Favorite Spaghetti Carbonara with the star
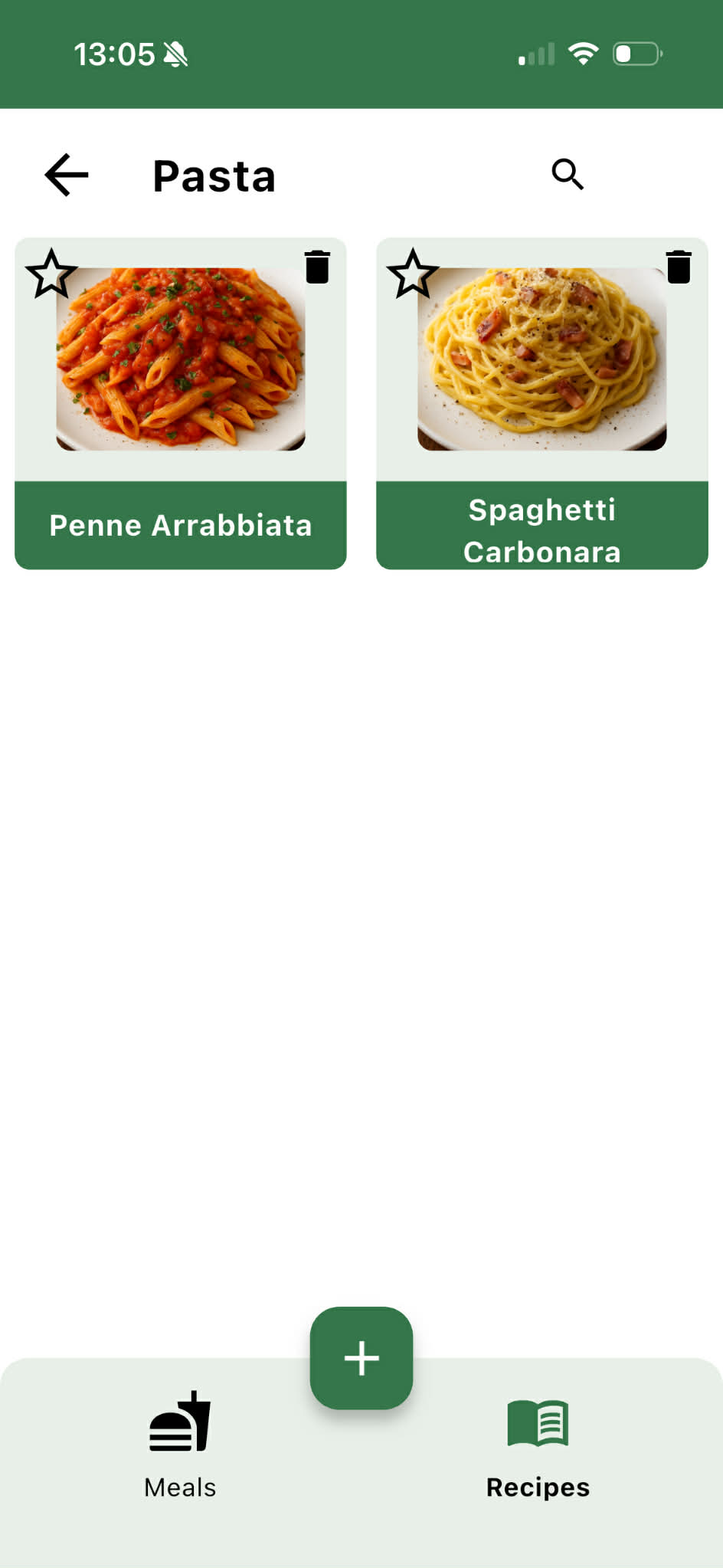723x1568 pixels. (412, 274)
